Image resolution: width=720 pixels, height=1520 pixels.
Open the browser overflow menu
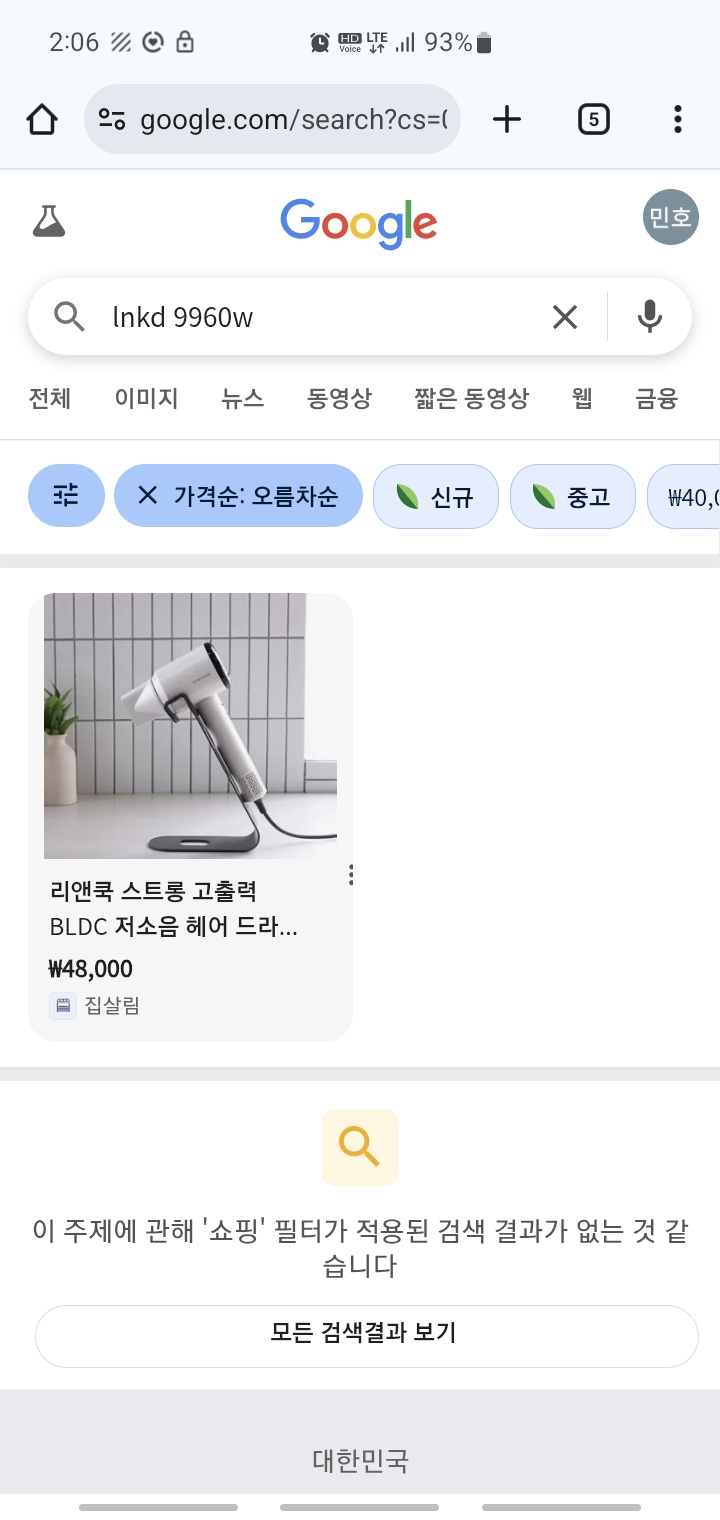(x=678, y=119)
